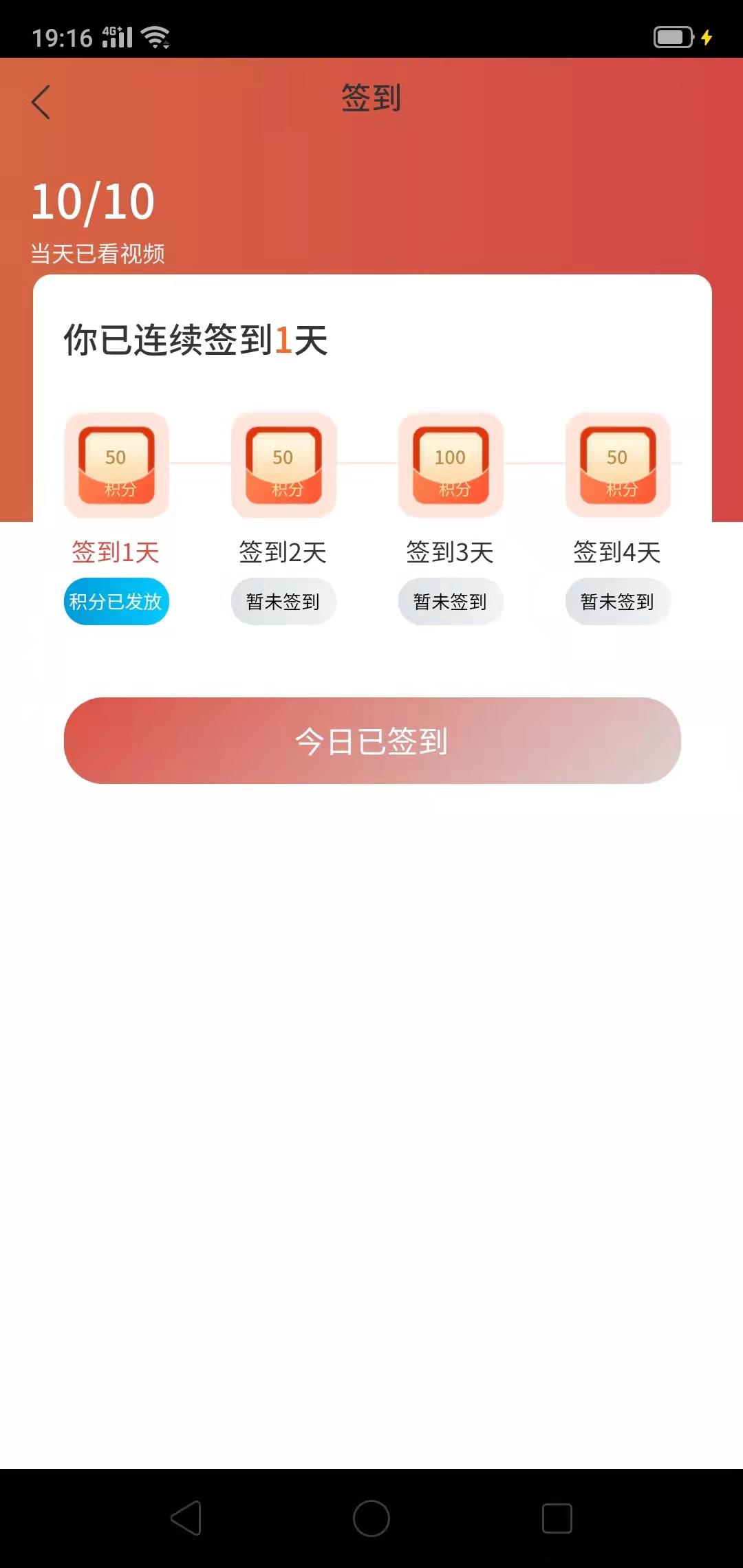Open recent apps via the system square button
This screenshot has height=1568, width=743.
click(x=557, y=1518)
